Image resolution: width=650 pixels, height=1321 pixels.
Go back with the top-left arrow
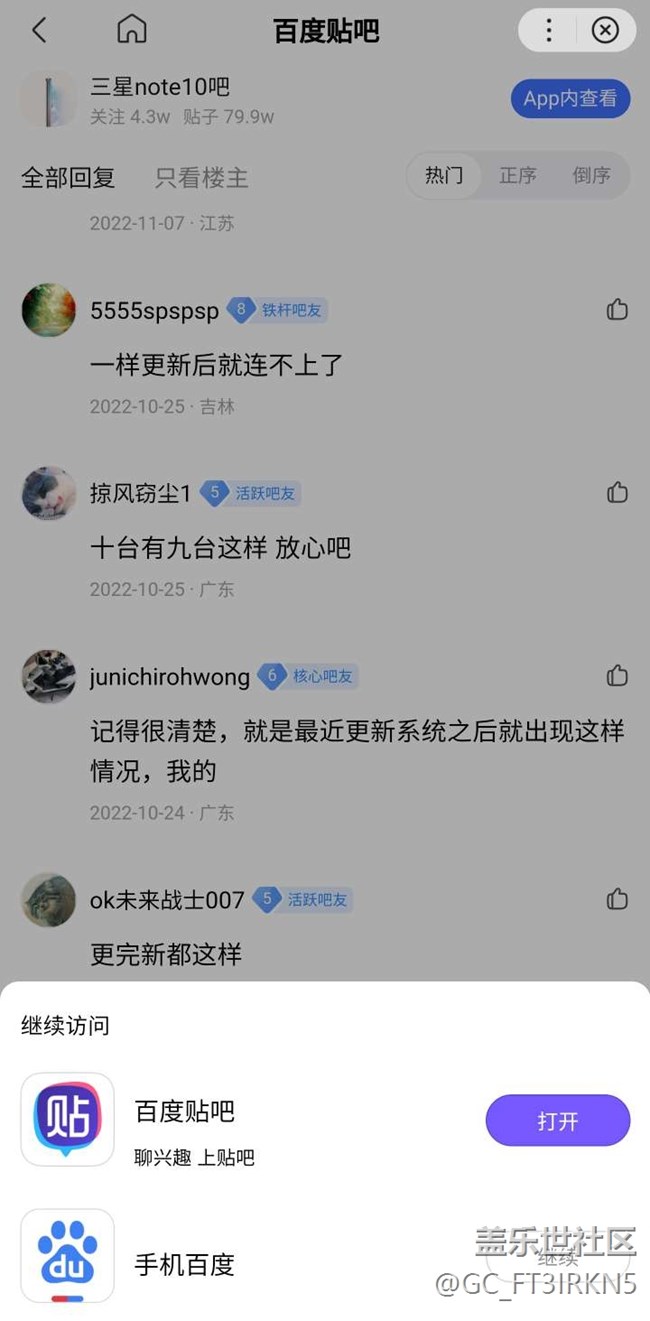coord(39,31)
